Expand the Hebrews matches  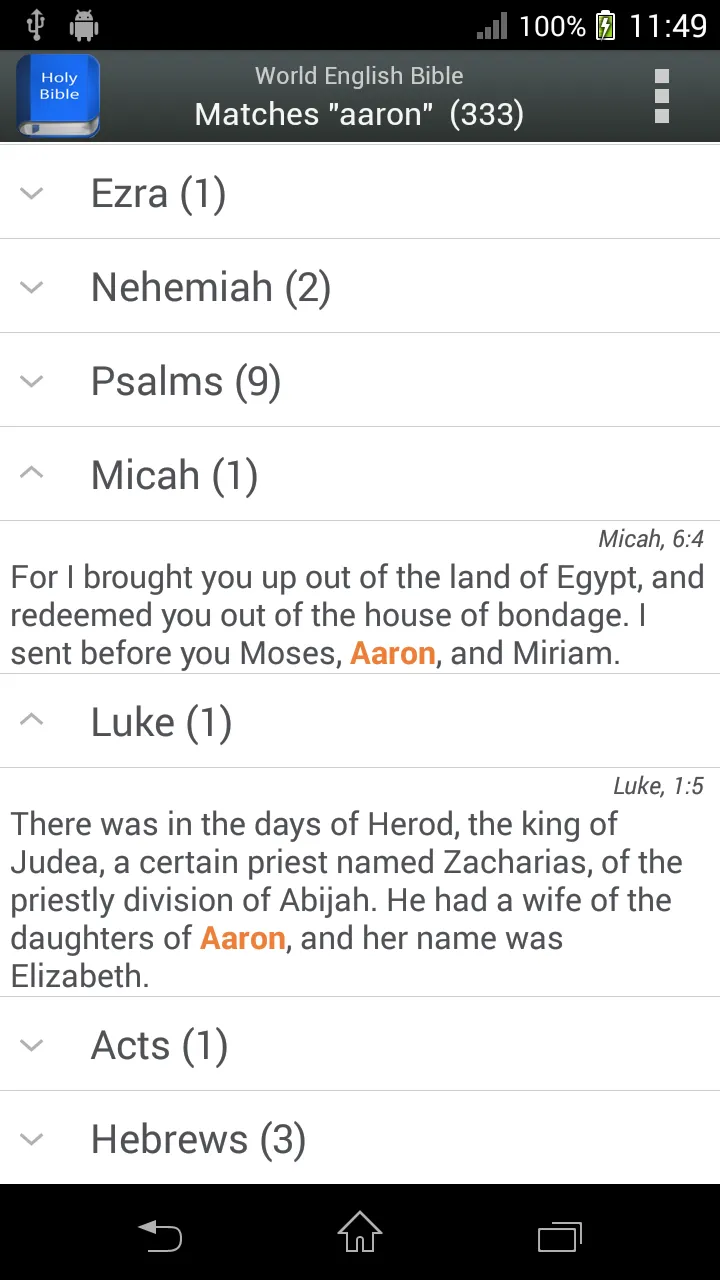click(360, 1138)
